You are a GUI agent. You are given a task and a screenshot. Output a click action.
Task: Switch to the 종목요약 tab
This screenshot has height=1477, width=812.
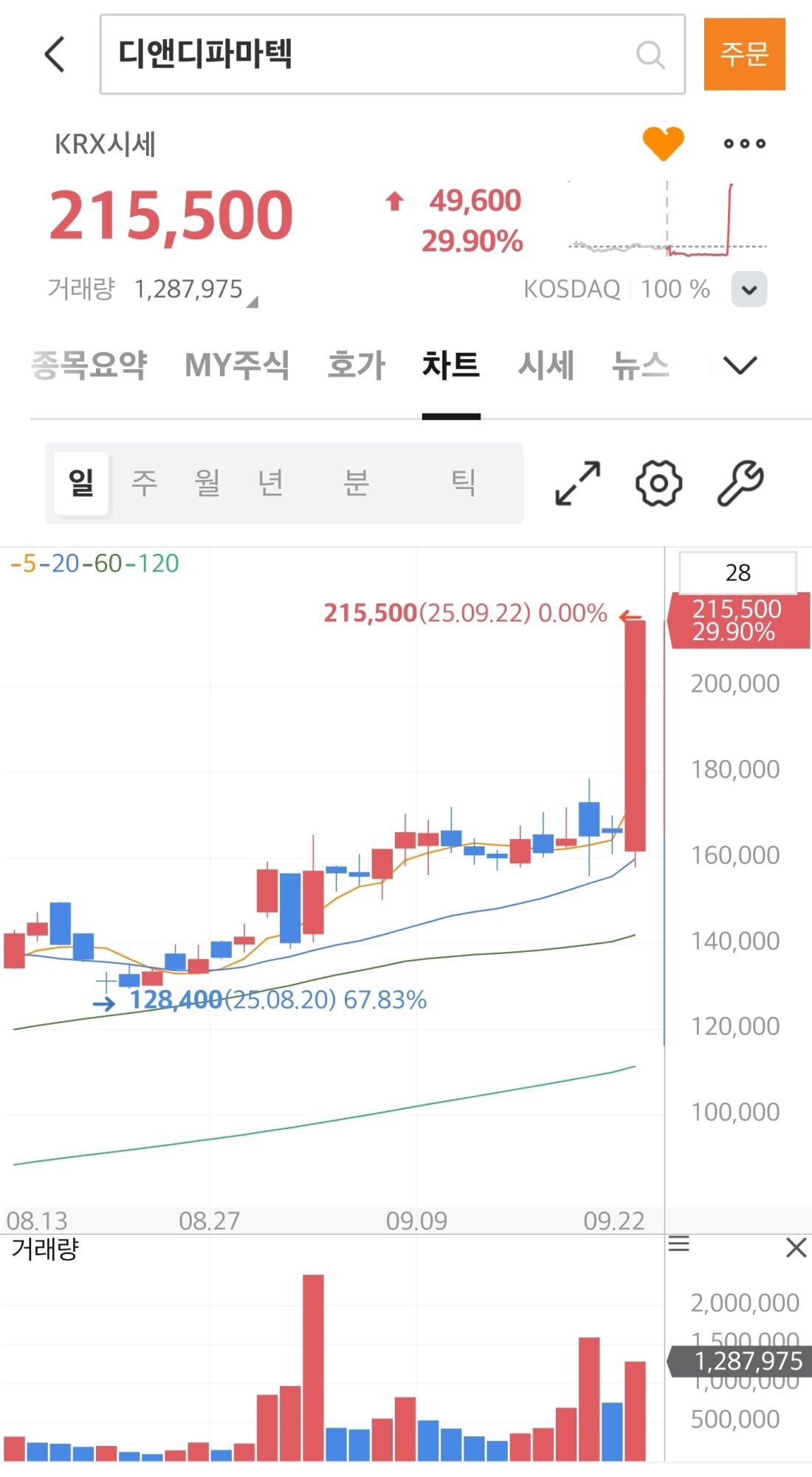point(89,366)
